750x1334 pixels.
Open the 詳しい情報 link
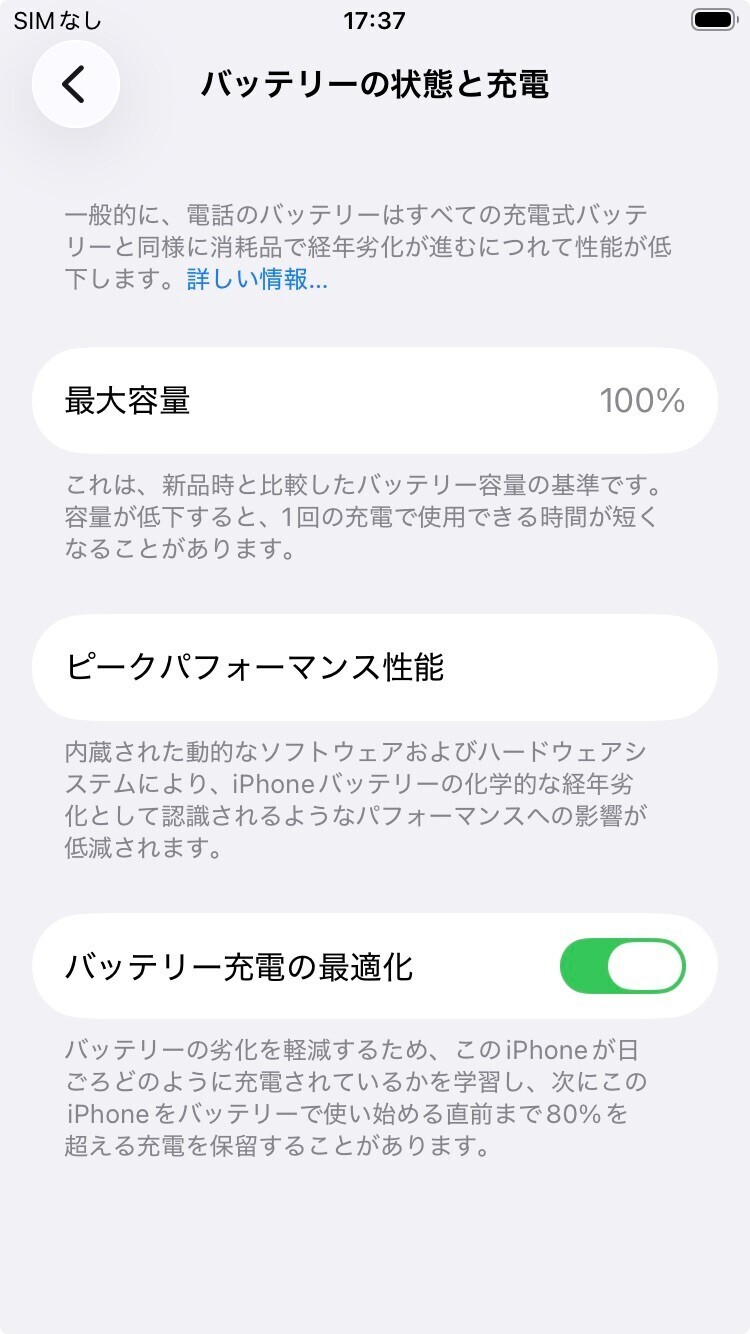257,280
